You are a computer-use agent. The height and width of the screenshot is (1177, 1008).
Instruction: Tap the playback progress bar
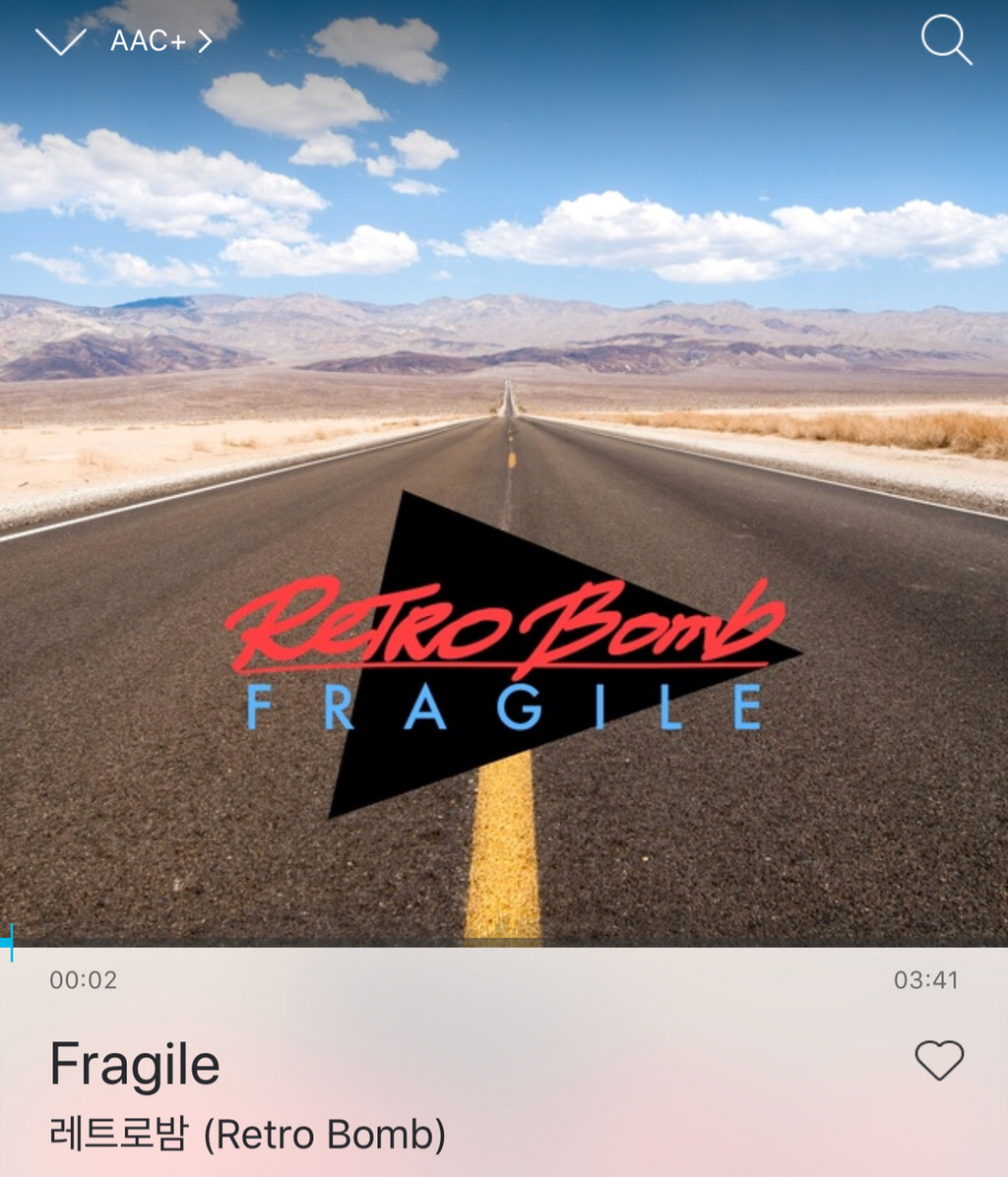tap(504, 943)
